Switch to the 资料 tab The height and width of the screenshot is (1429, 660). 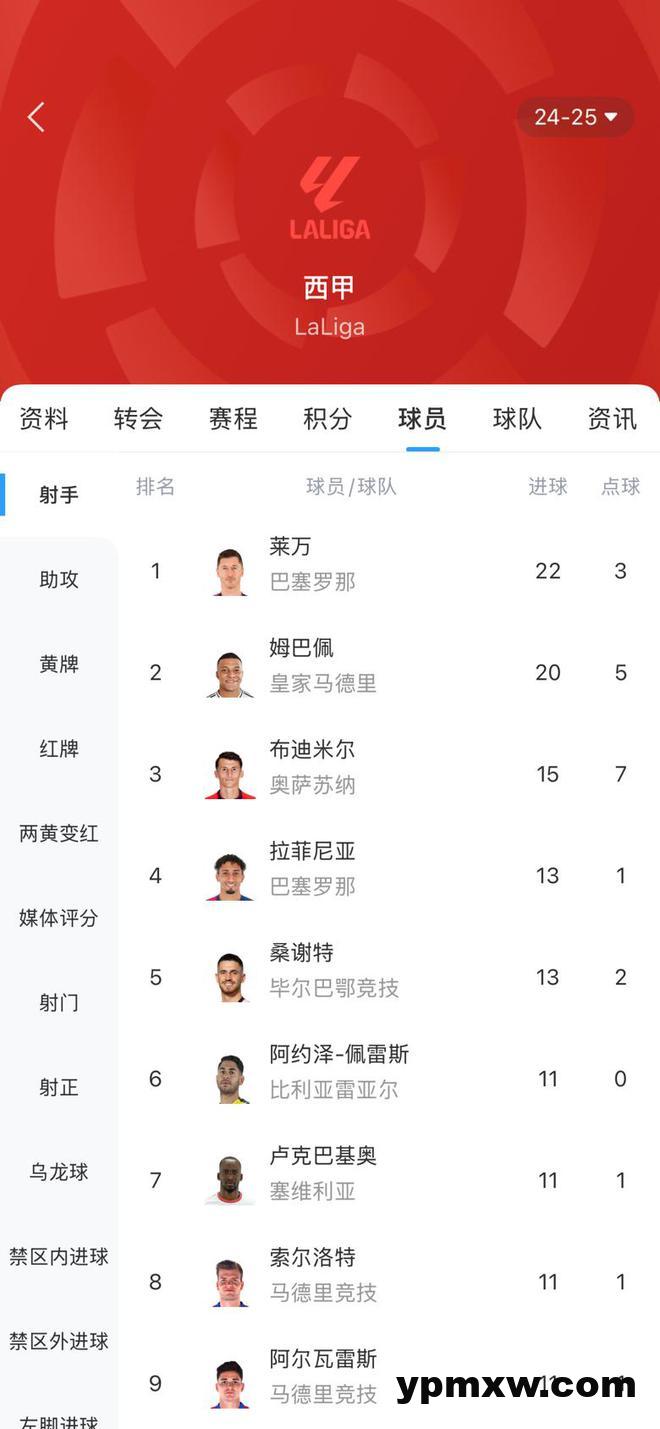[44, 418]
